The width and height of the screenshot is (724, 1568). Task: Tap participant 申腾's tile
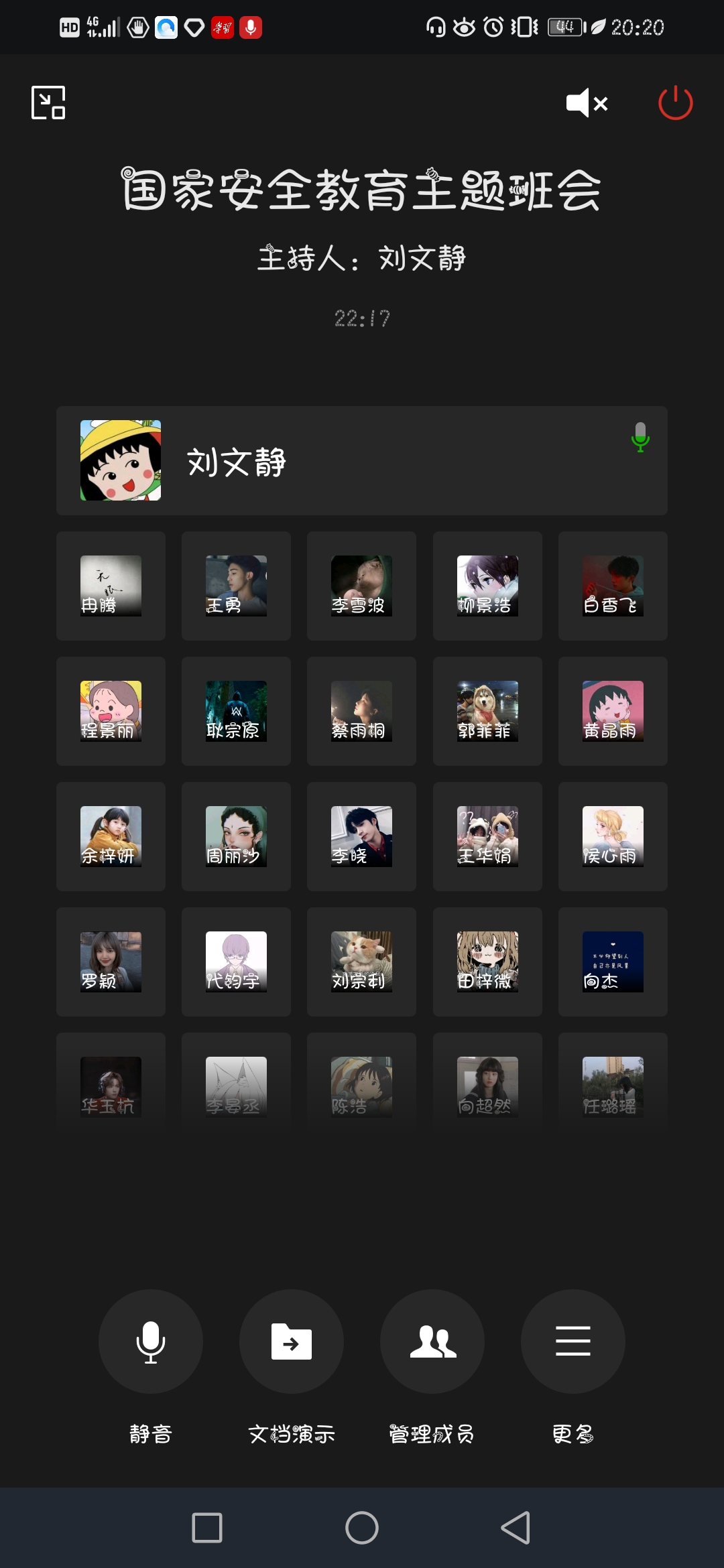pos(111,586)
